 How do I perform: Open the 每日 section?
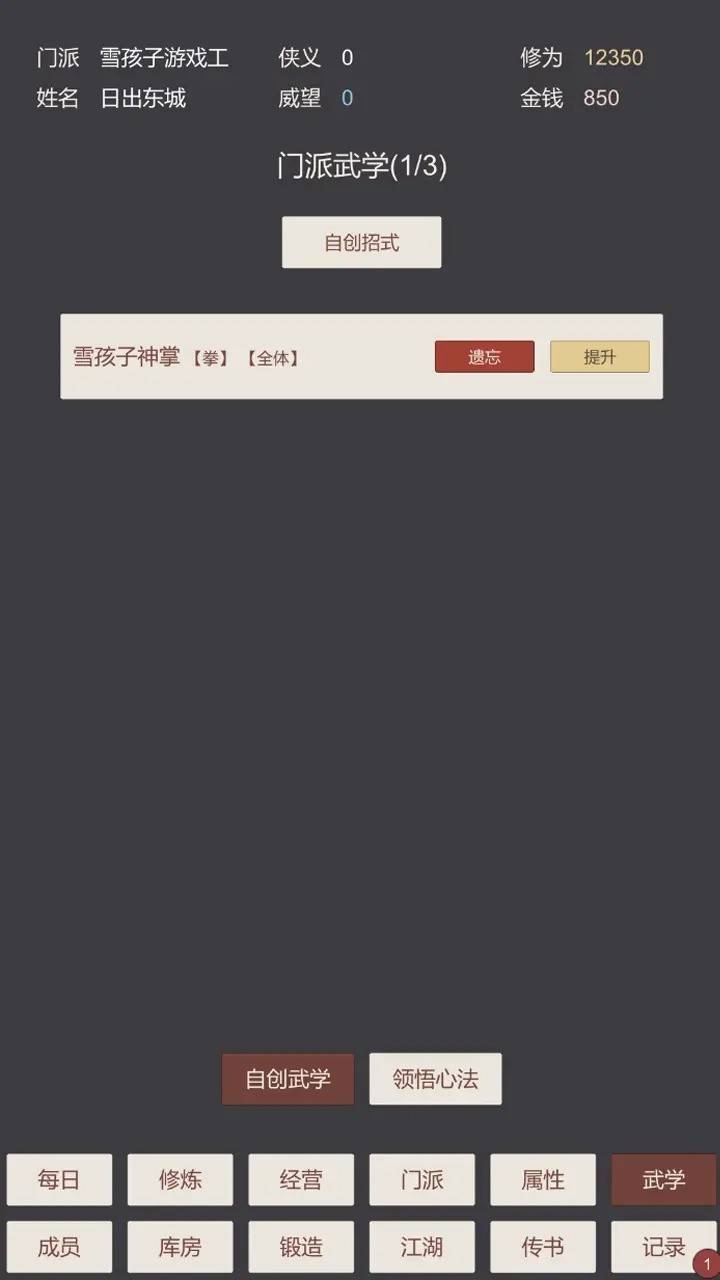pyautogui.click(x=59, y=1180)
